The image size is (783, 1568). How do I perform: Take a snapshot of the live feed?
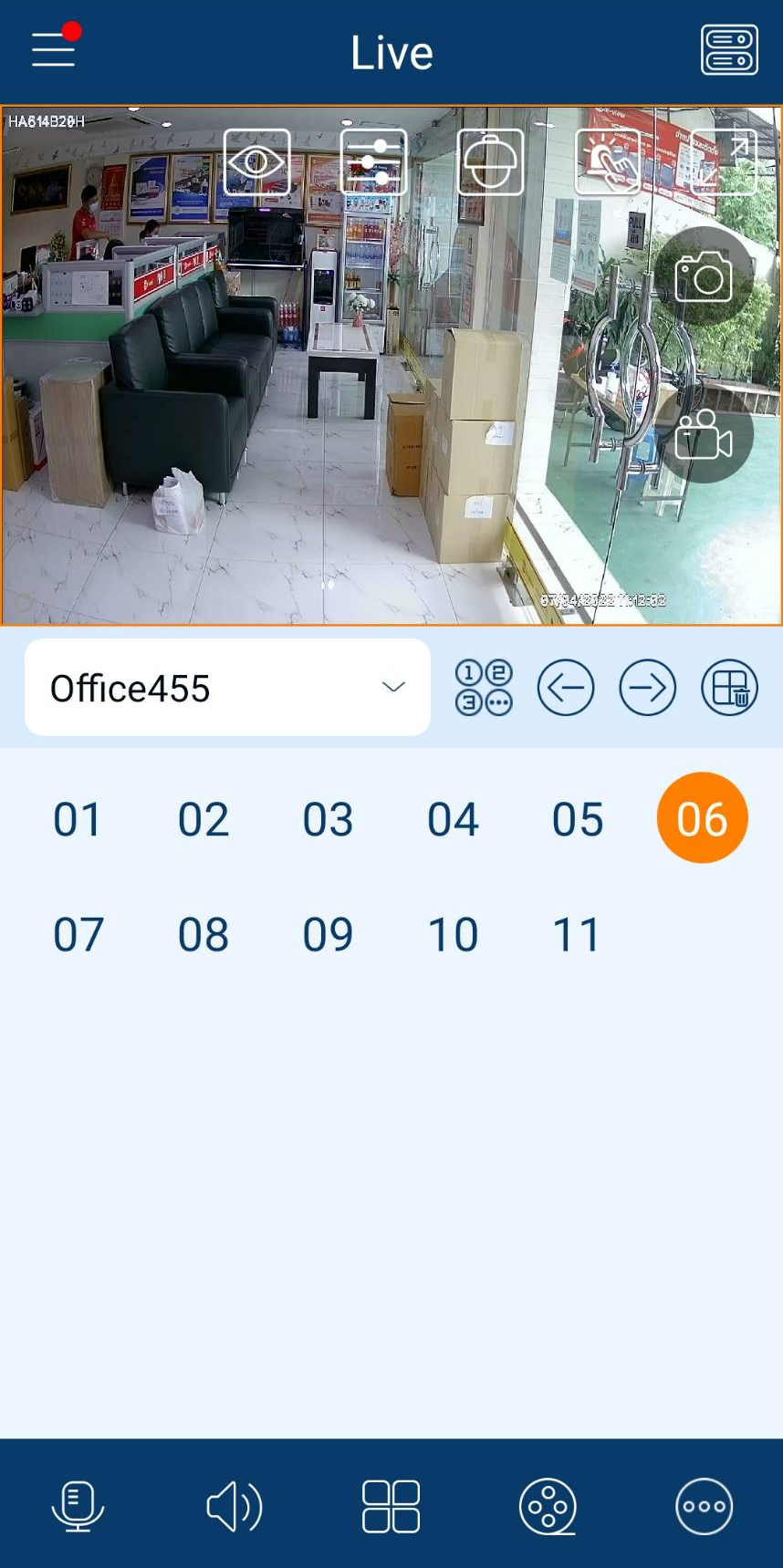(x=703, y=277)
